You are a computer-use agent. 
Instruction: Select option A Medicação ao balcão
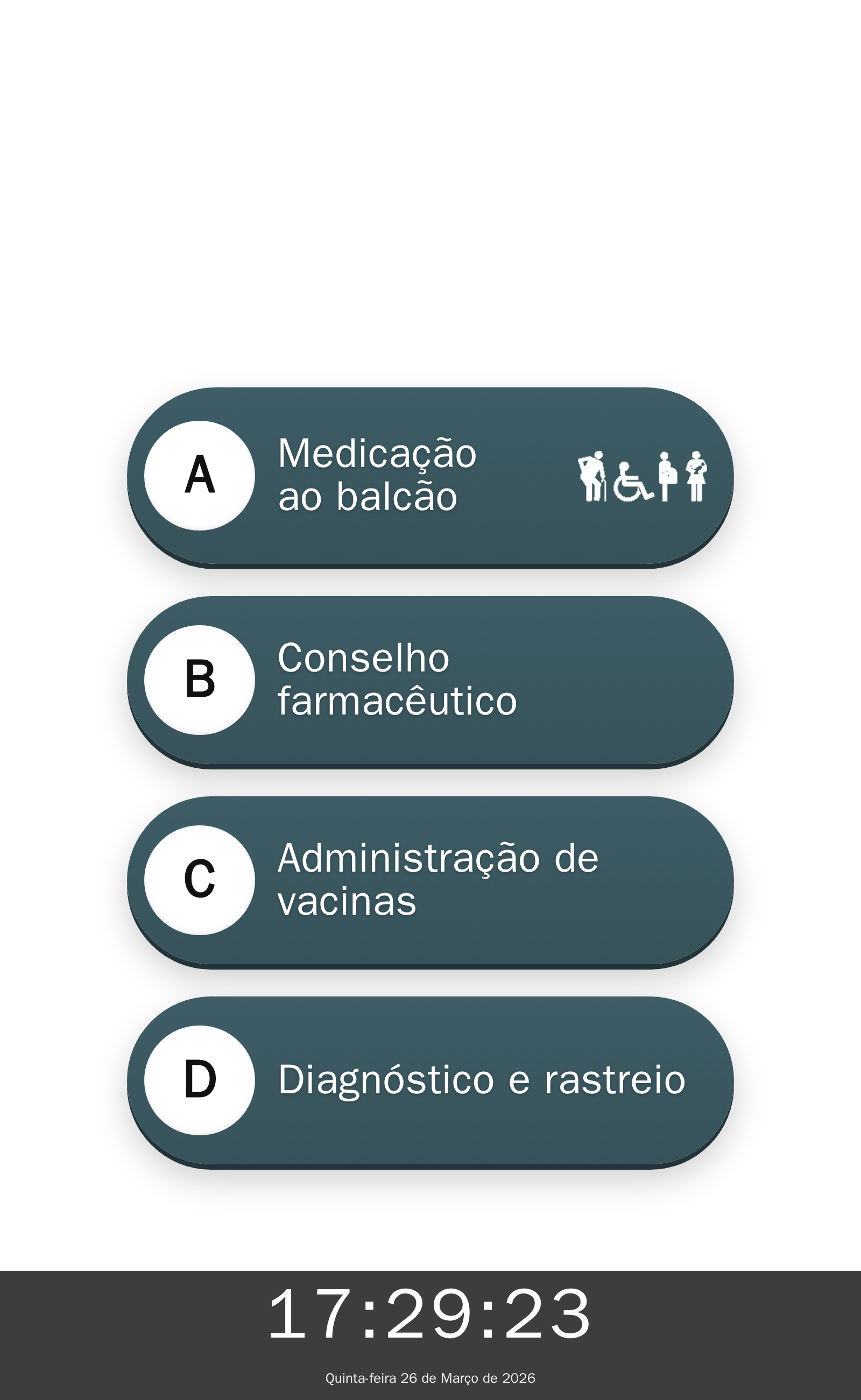pyautogui.click(x=430, y=476)
